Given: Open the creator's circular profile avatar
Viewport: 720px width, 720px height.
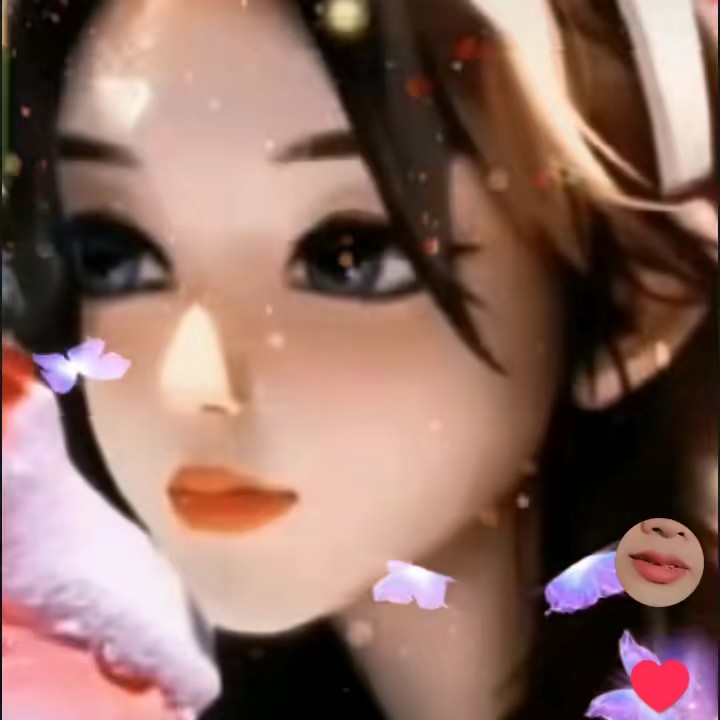Looking at the screenshot, I should pos(659,561).
